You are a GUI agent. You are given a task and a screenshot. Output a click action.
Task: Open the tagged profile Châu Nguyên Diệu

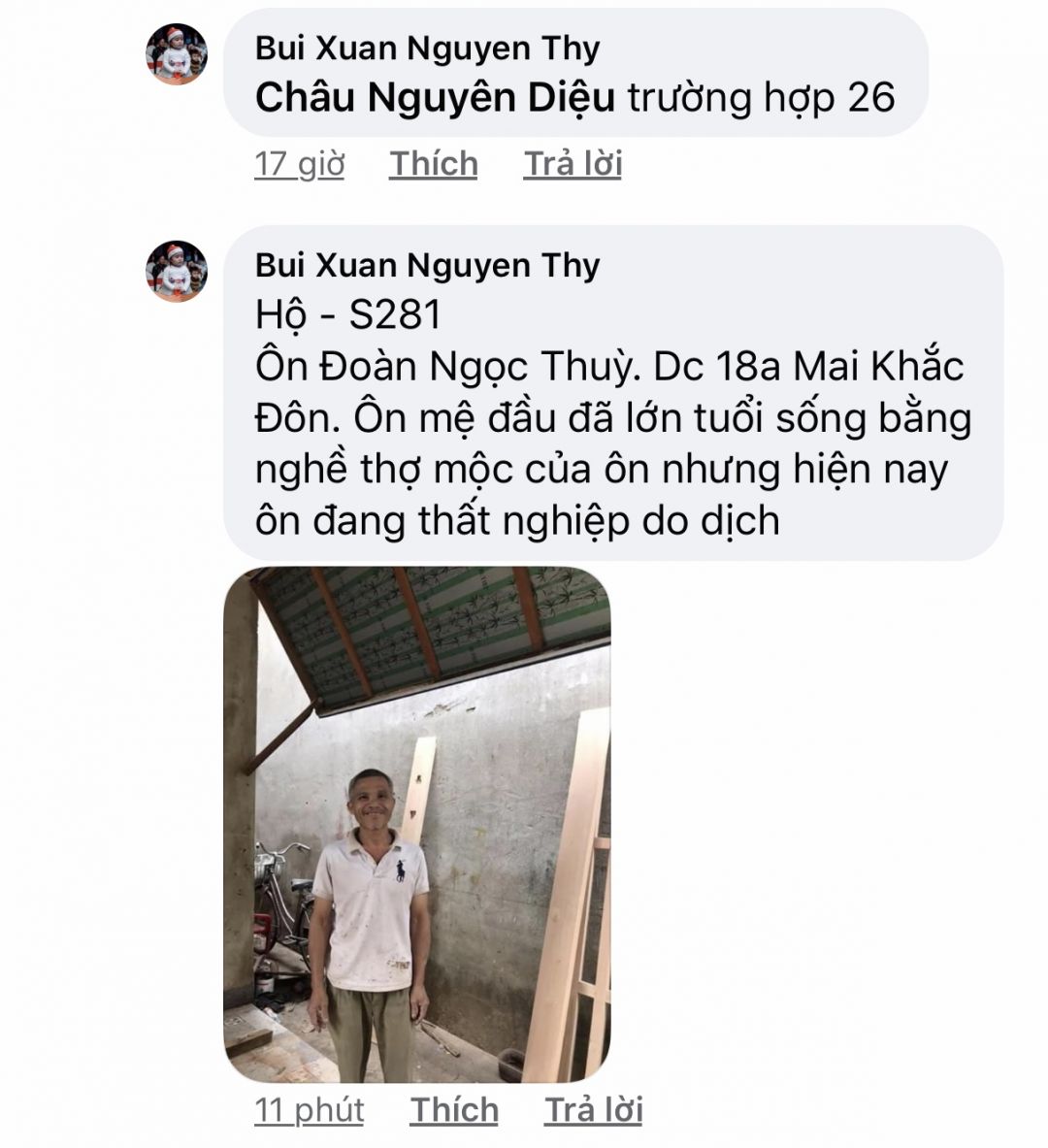pos(435,98)
